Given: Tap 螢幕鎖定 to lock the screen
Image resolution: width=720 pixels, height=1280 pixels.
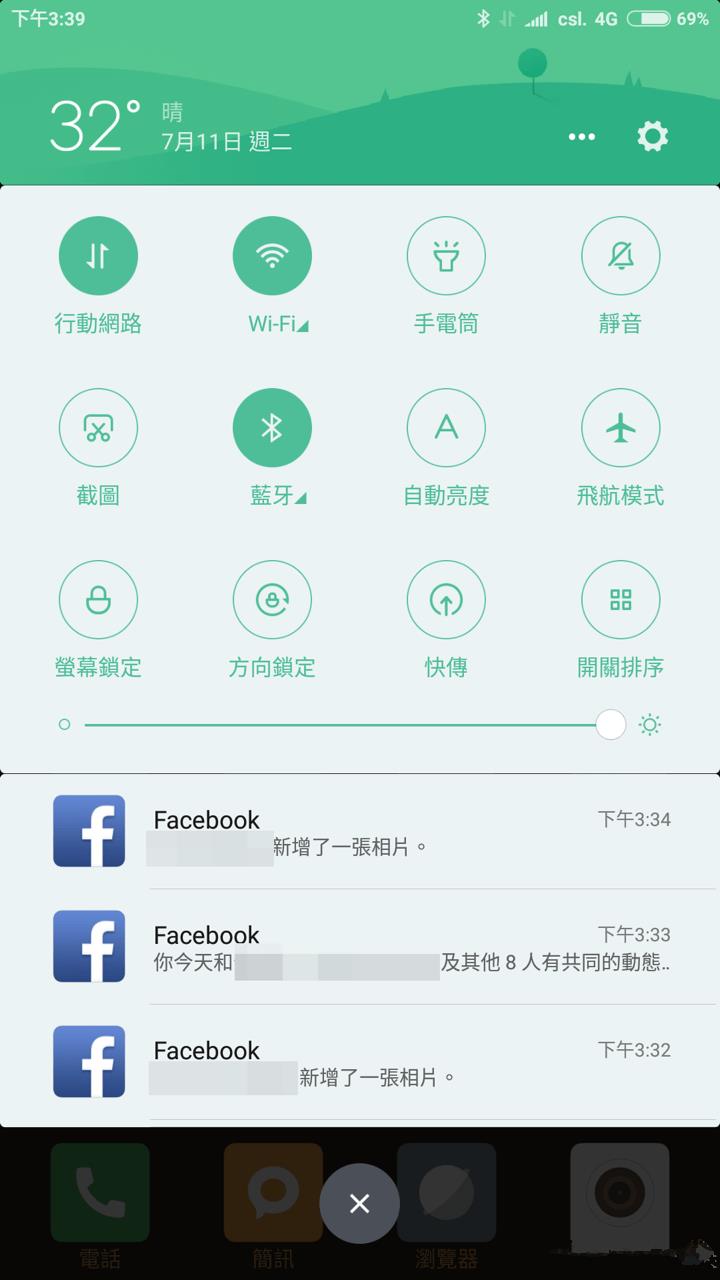Looking at the screenshot, I should [x=98, y=600].
